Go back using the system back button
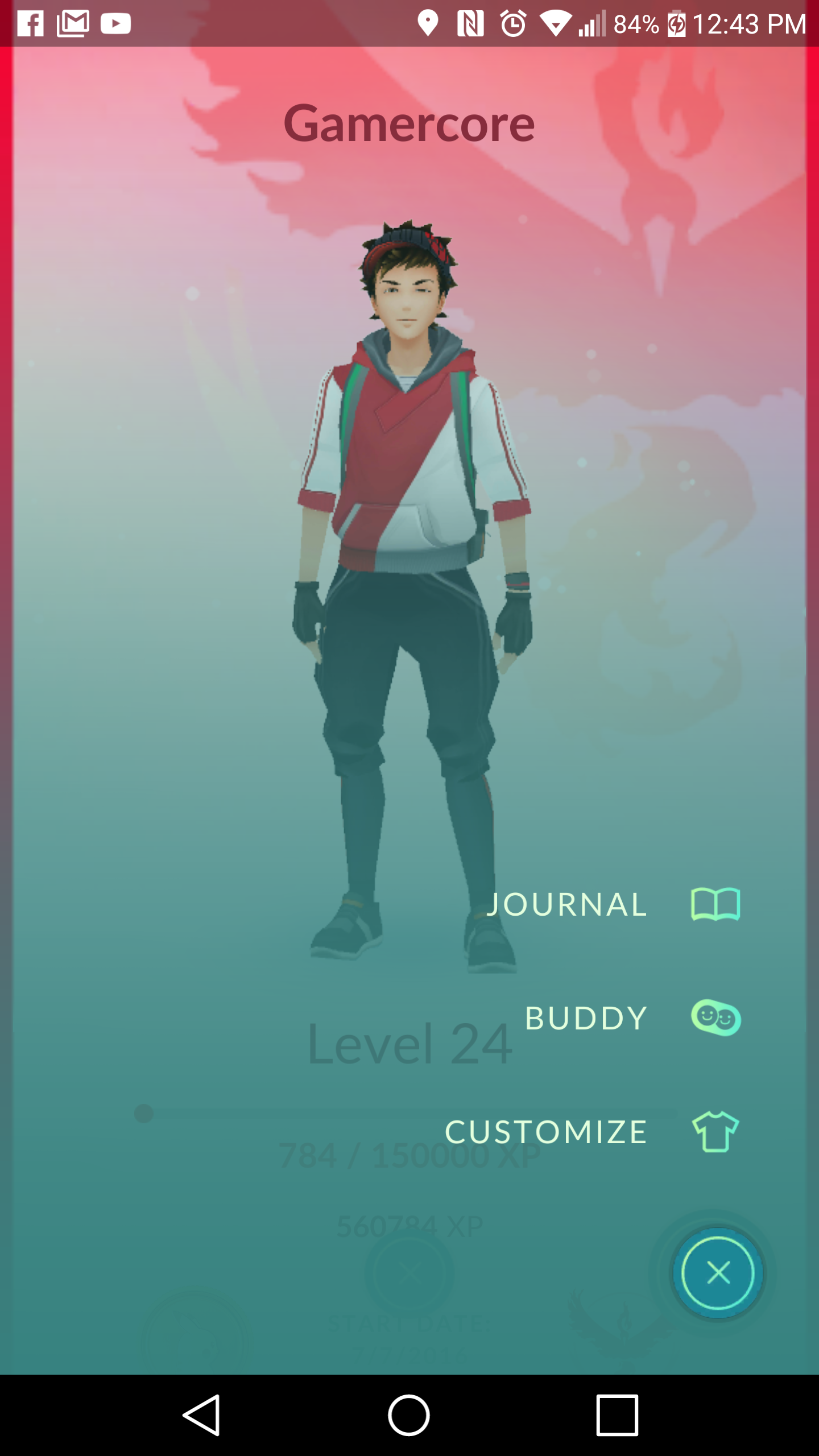 tap(201, 1415)
